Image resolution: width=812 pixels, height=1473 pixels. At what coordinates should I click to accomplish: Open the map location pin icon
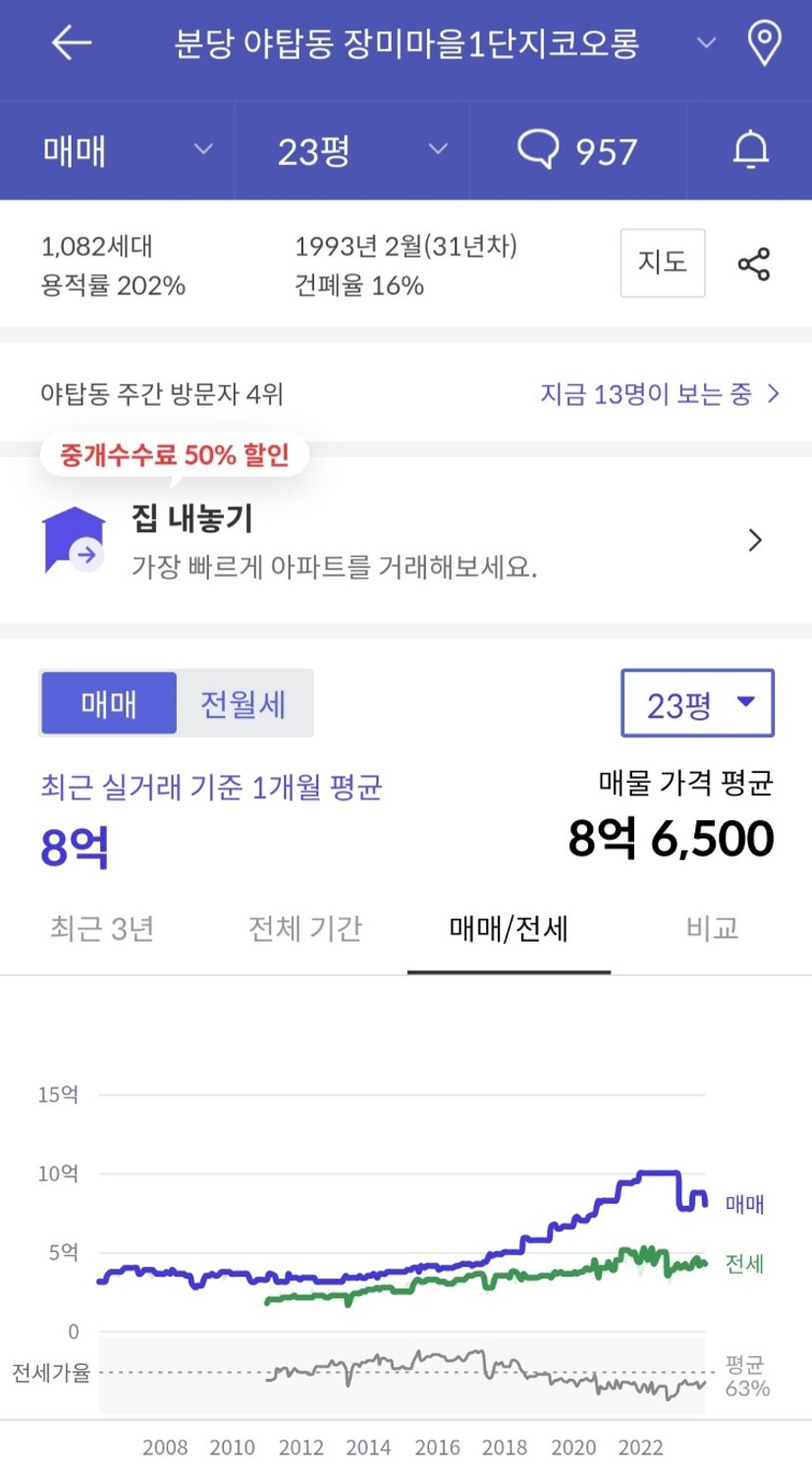point(764,43)
